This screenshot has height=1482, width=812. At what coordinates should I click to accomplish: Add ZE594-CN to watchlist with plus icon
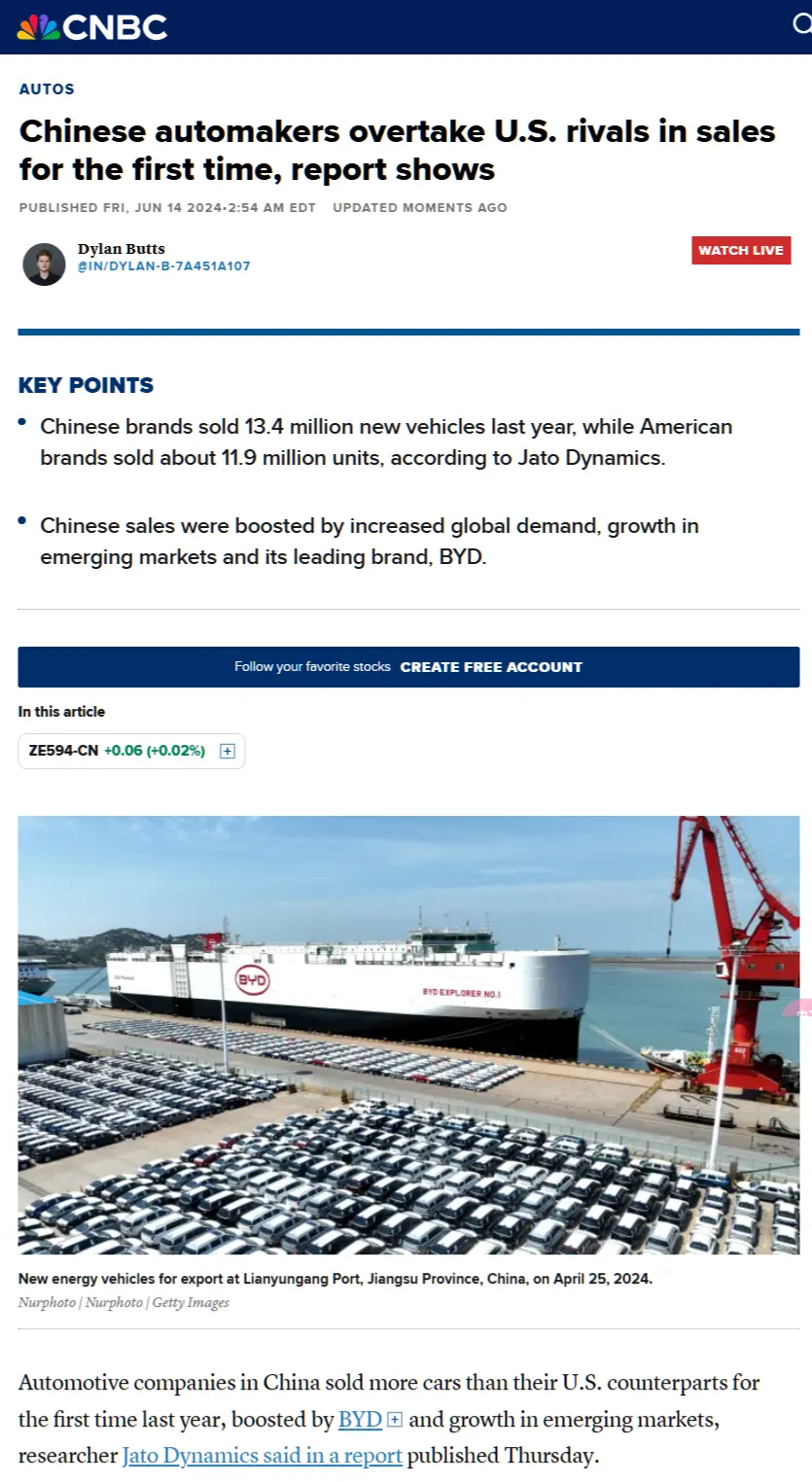(x=228, y=751)
